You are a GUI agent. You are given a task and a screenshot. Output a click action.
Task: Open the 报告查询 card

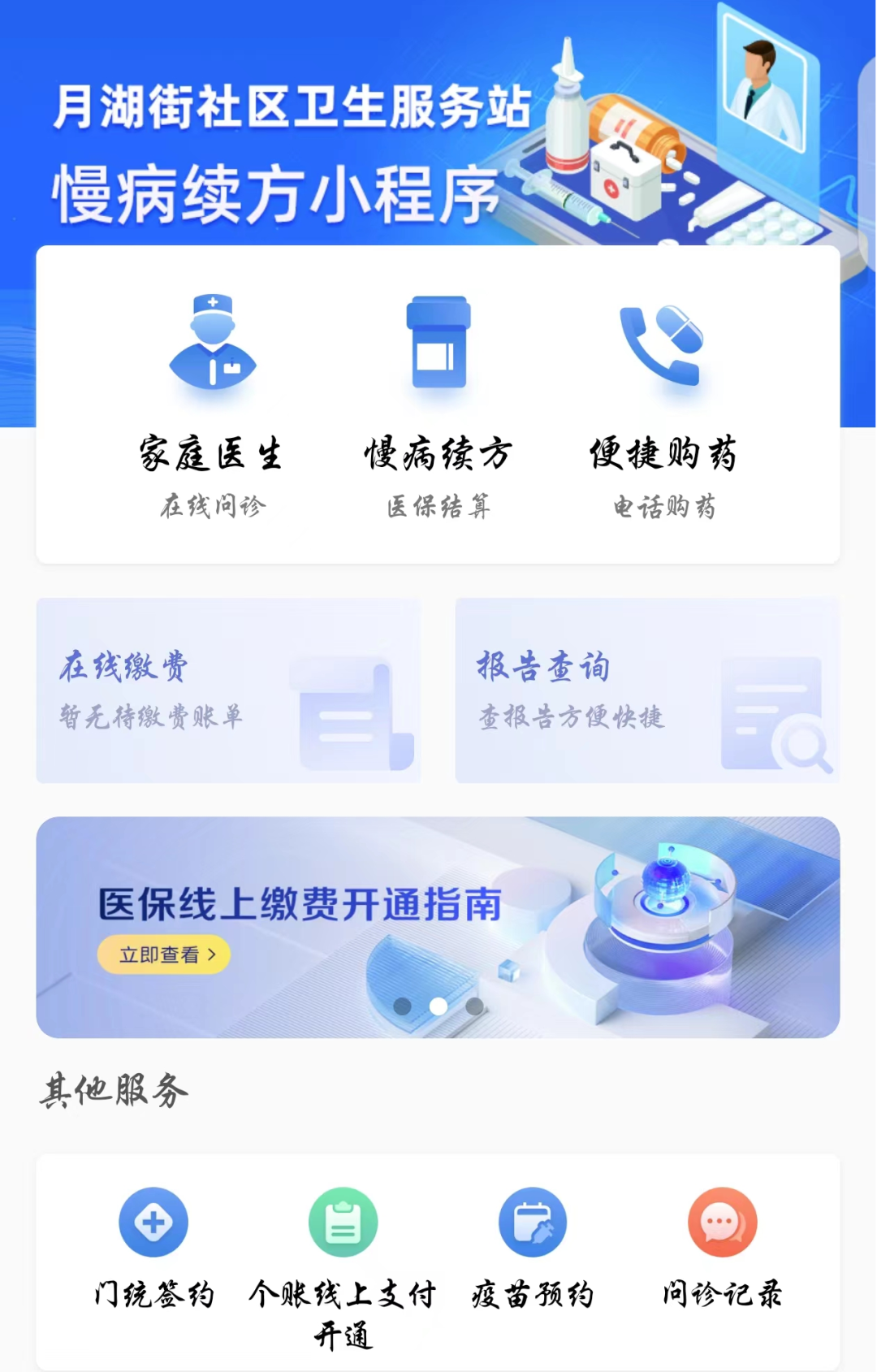647,690
